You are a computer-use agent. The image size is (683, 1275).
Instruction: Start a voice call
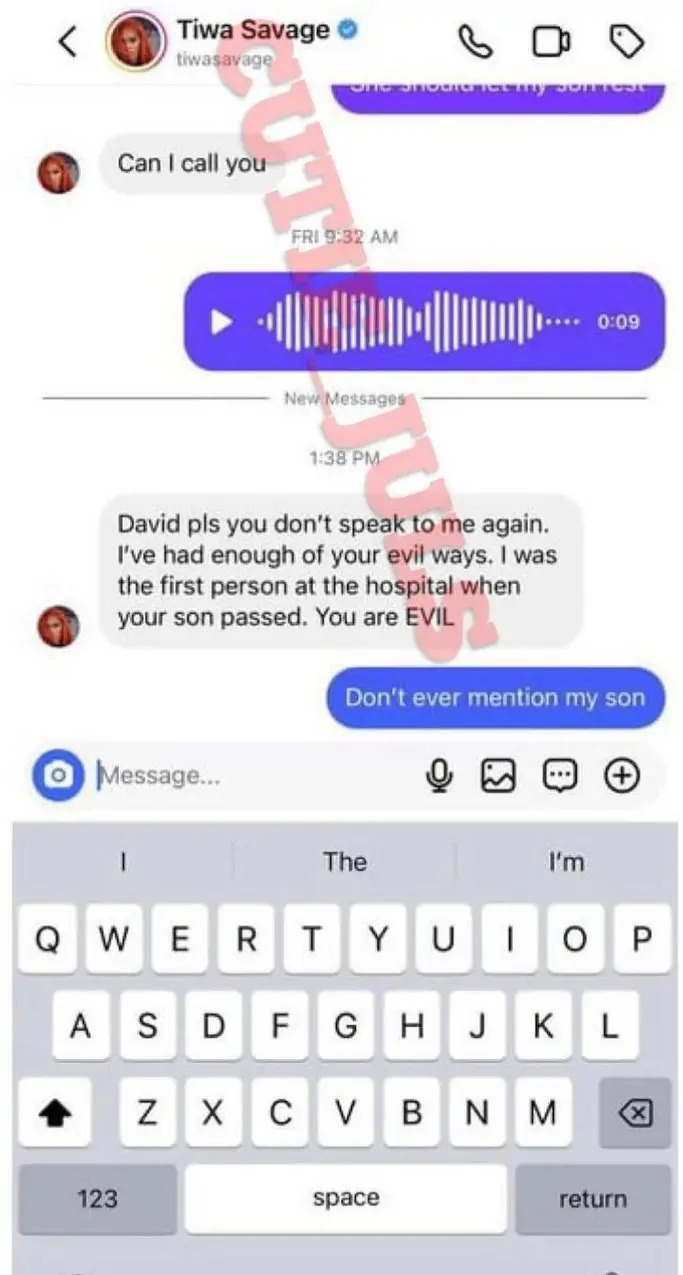(475, 42)
